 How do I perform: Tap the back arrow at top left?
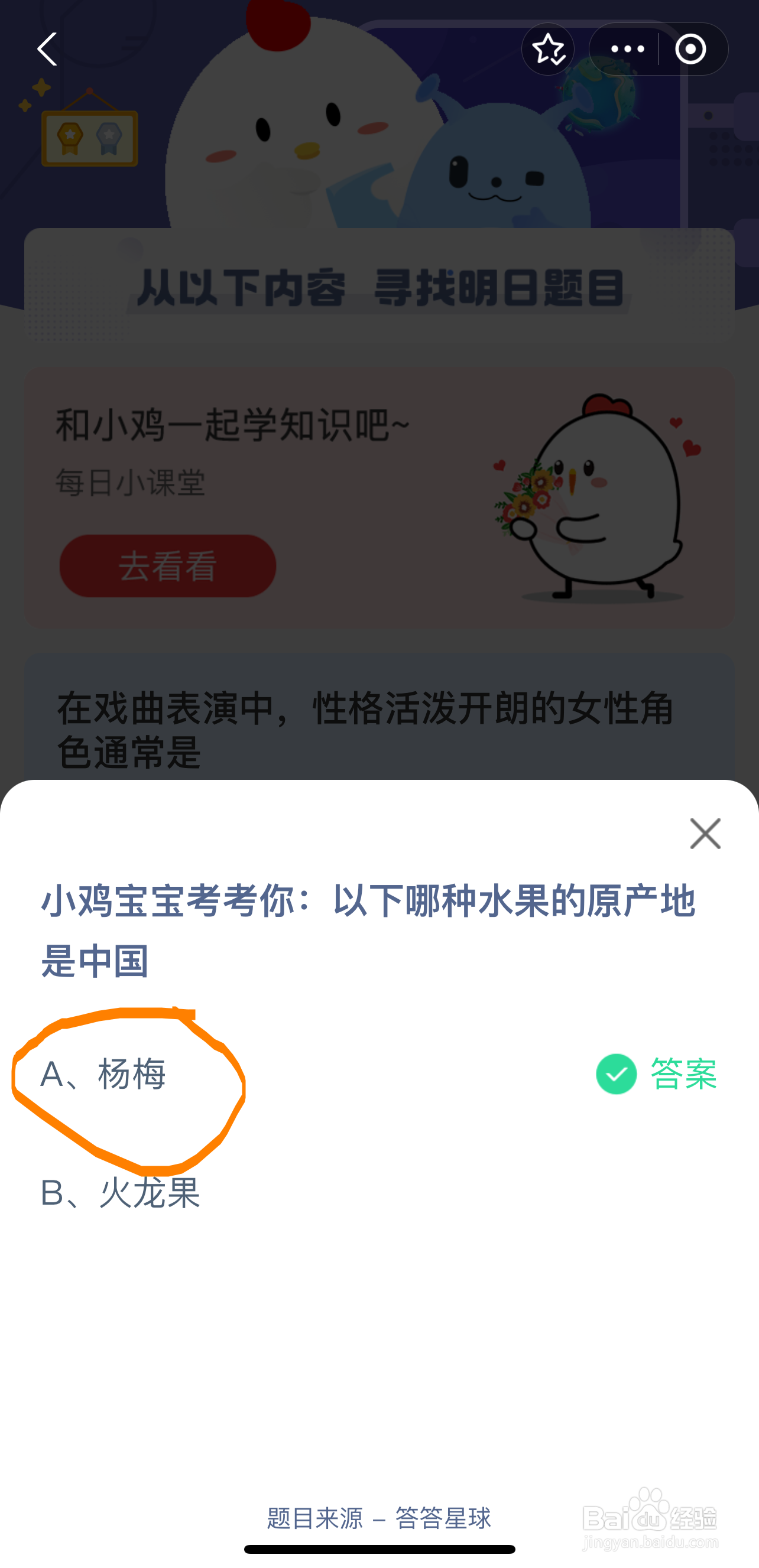click(46, 49)
